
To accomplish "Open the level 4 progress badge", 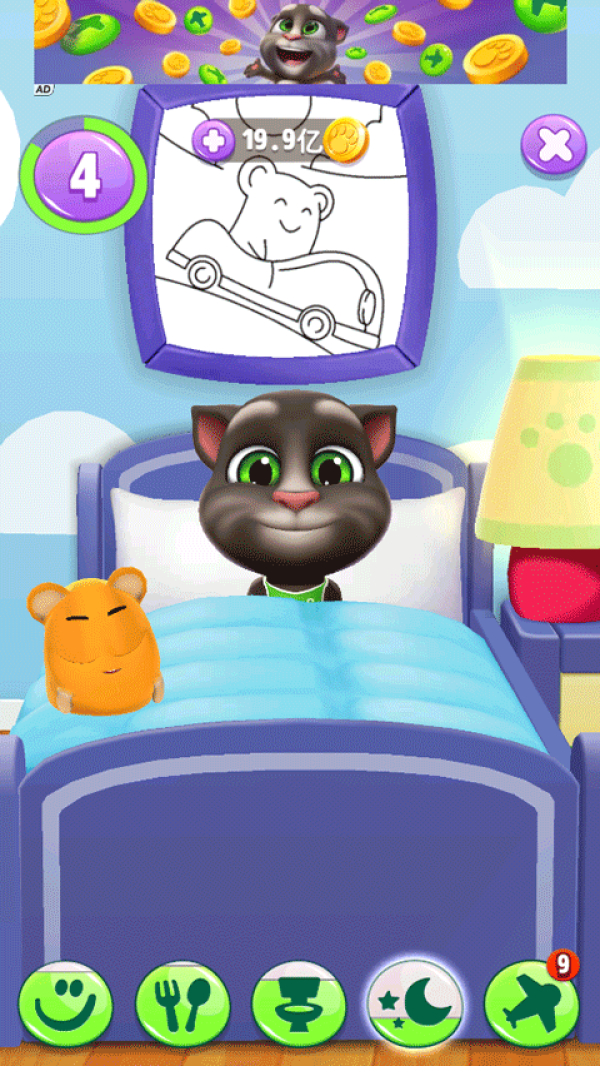I will (x=85, y=176).
